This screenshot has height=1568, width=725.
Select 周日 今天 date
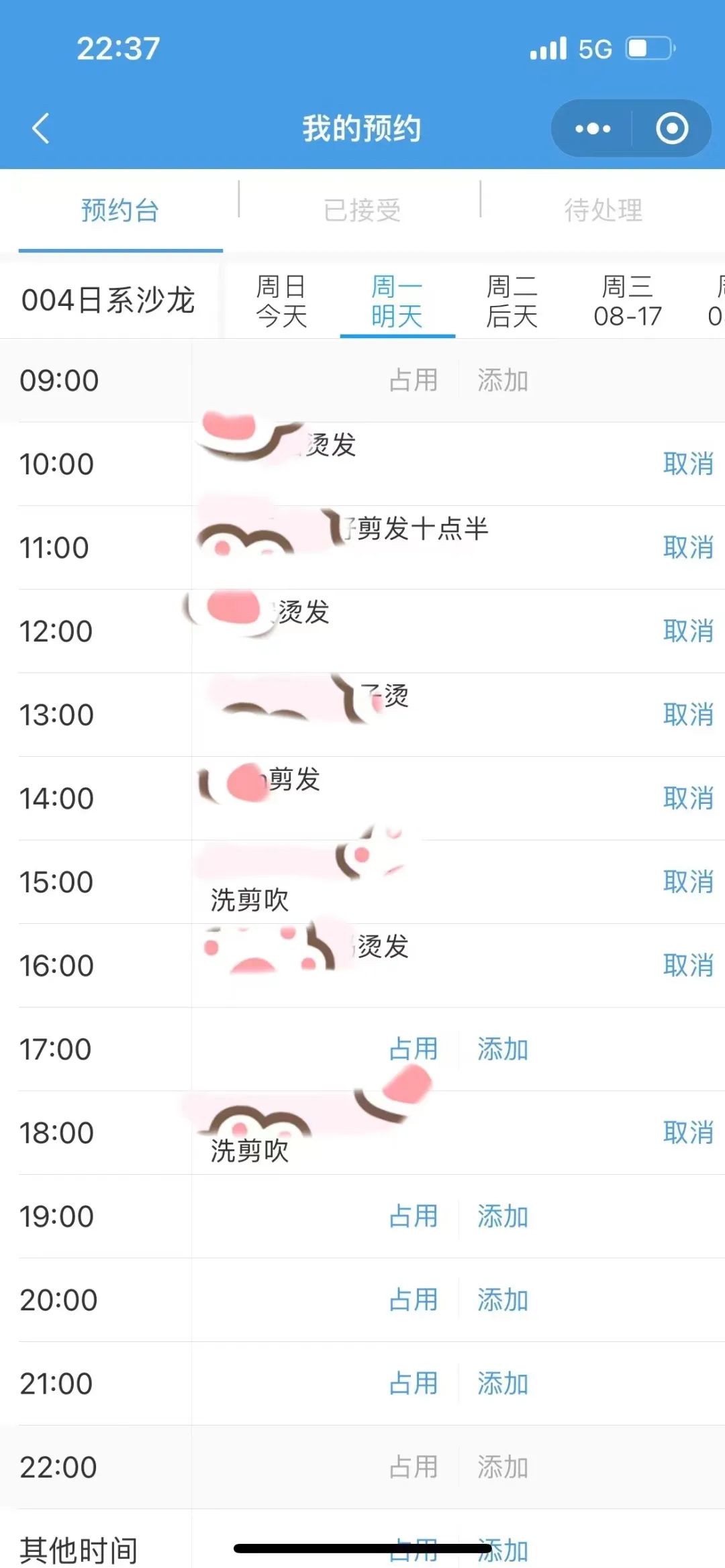click(281, 301)
